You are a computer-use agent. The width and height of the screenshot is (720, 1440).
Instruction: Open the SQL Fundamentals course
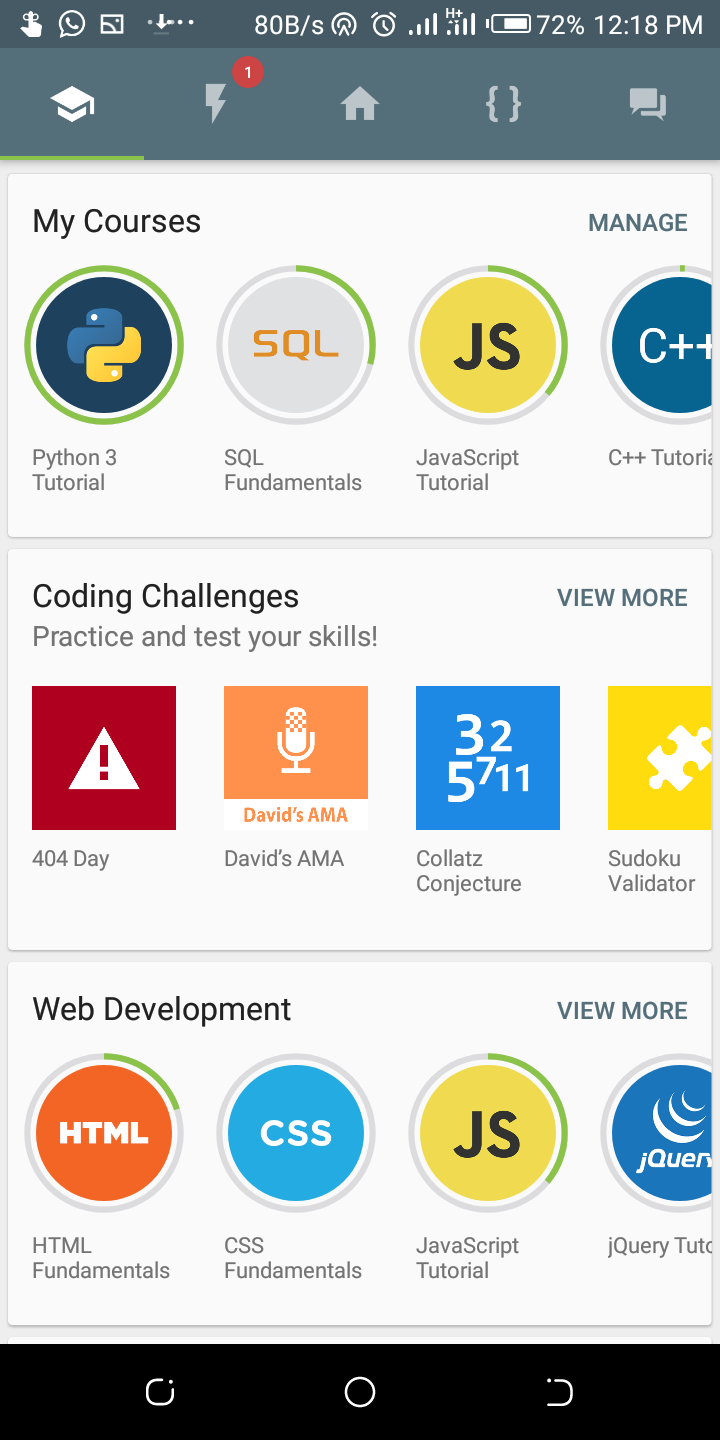296,345
